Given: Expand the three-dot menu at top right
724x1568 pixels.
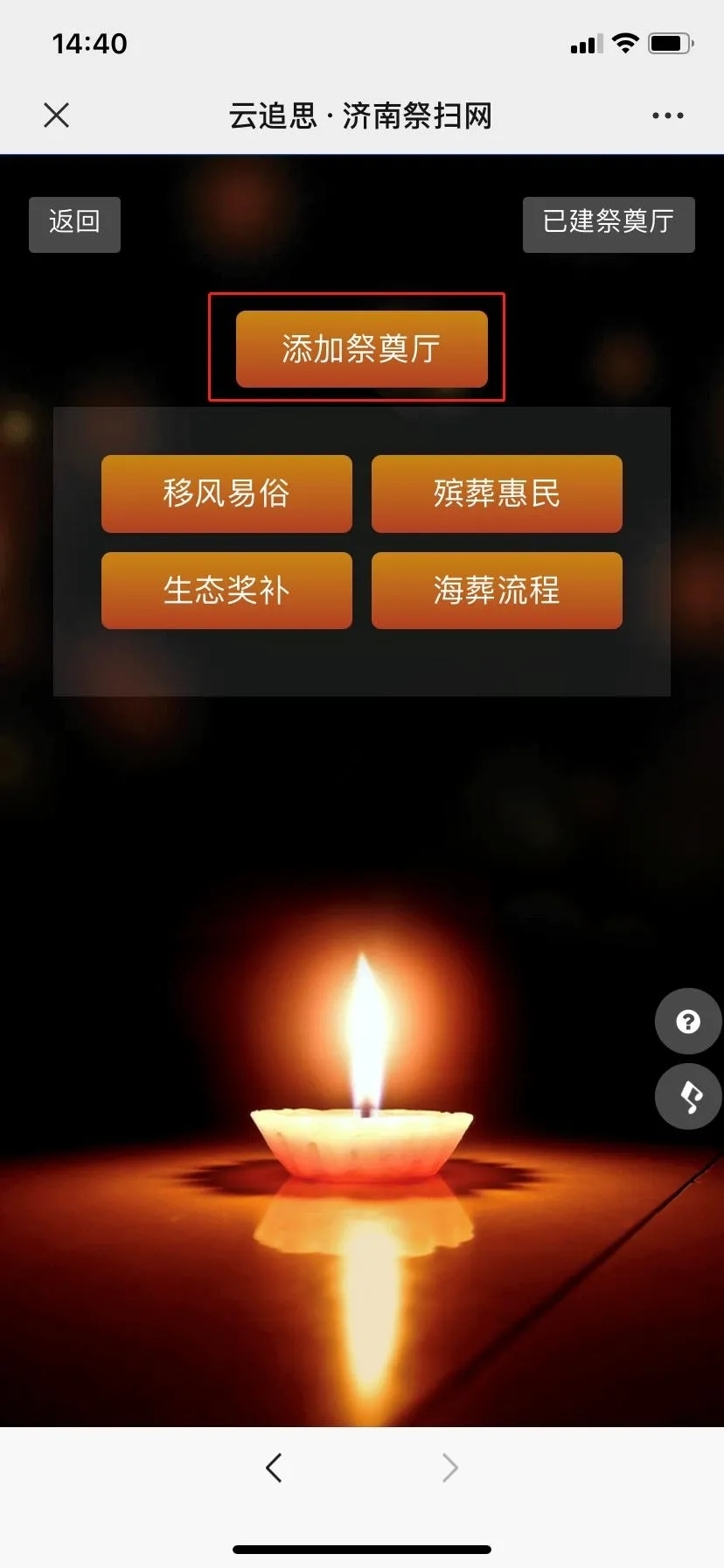Looking at the screenshot, I should [668, 115].
